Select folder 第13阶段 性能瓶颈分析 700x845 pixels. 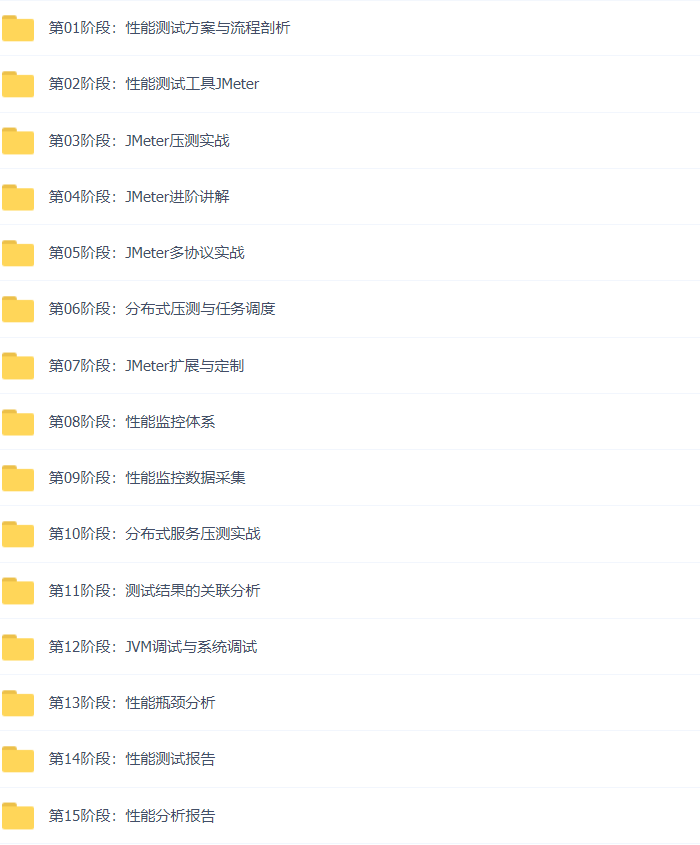click(131, 703)
